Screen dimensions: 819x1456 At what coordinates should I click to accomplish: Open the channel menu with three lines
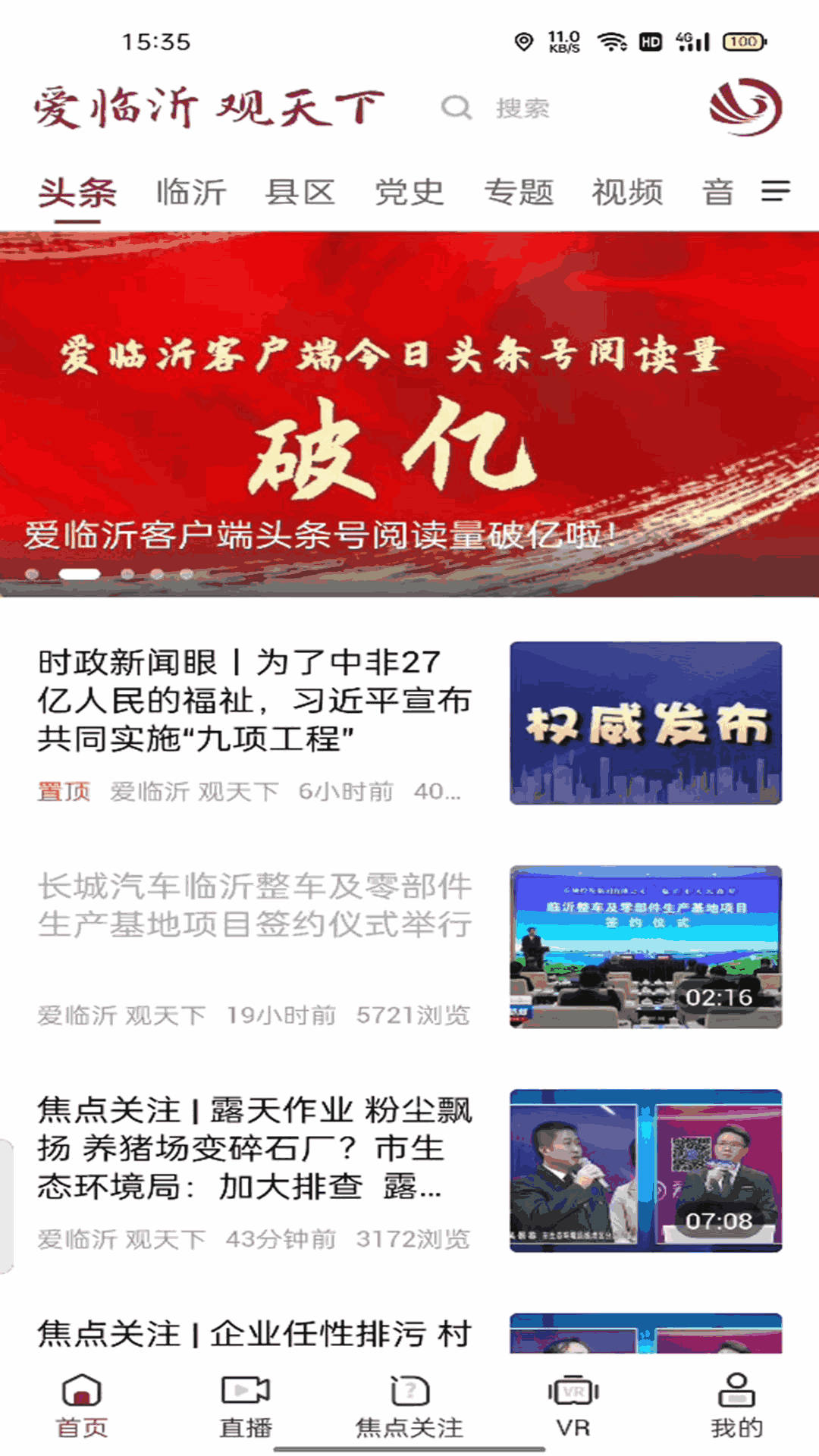click(775, 191)
